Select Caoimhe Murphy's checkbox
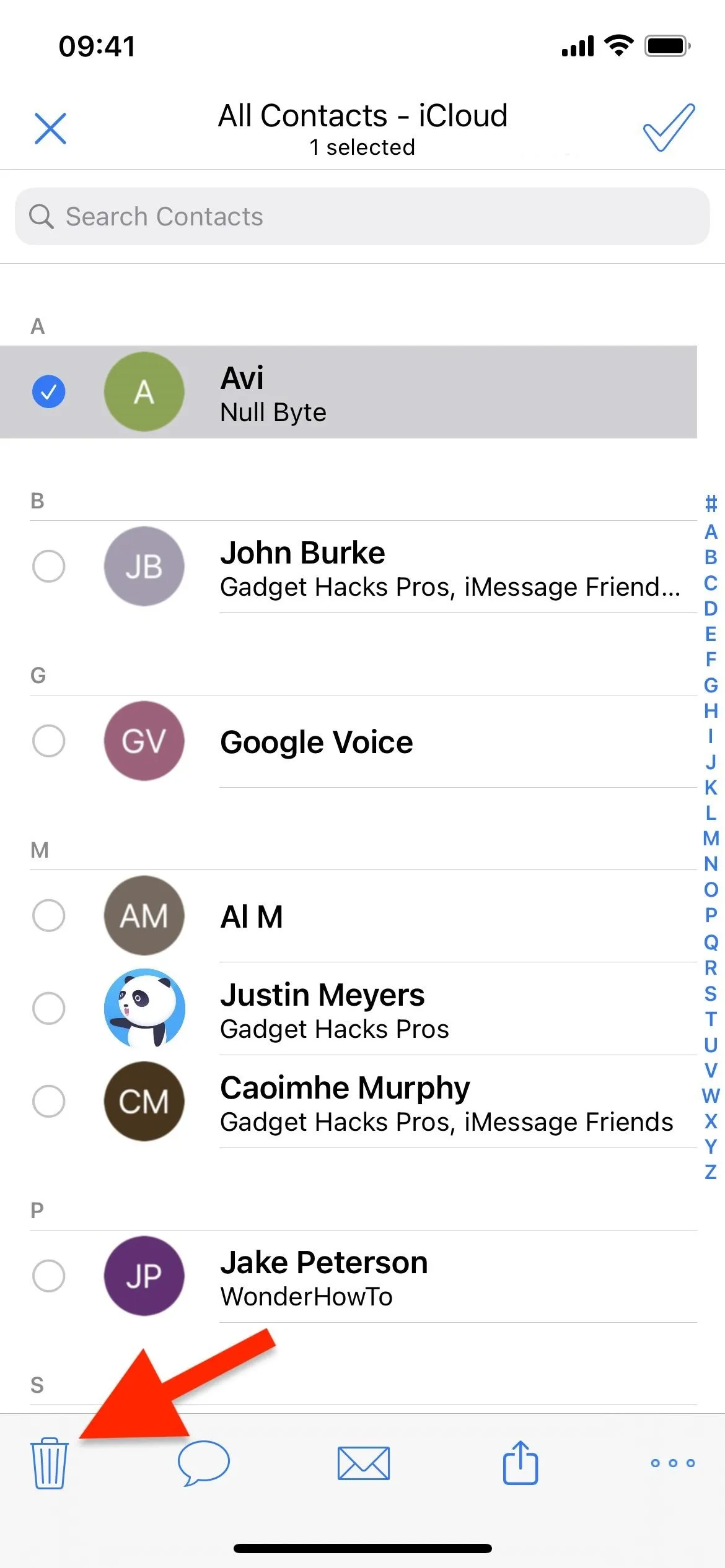Image resolution: width=725 pixels, height=1568 pixels. pyautogui.click(x=49, y=1101)
